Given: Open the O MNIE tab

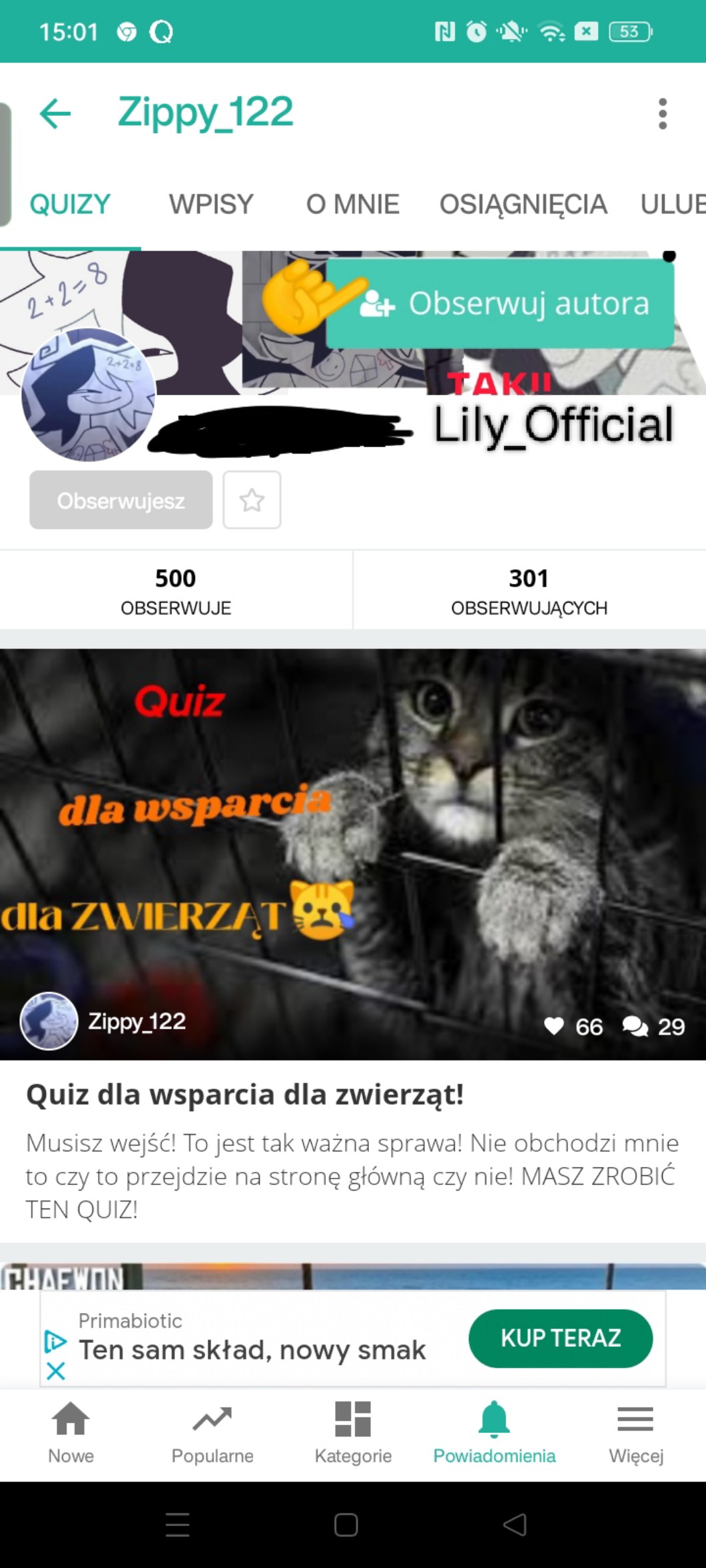Looking at the screenshot, I should [x=352, y=204].
